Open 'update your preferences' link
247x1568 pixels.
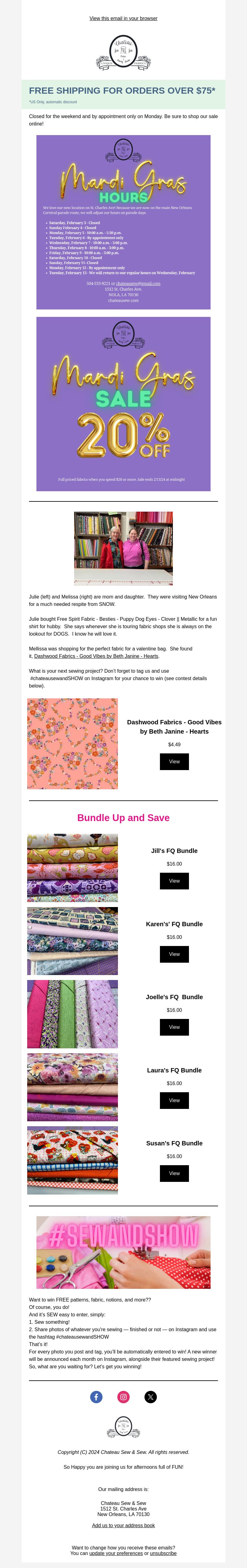click(x=115, y=1553)
